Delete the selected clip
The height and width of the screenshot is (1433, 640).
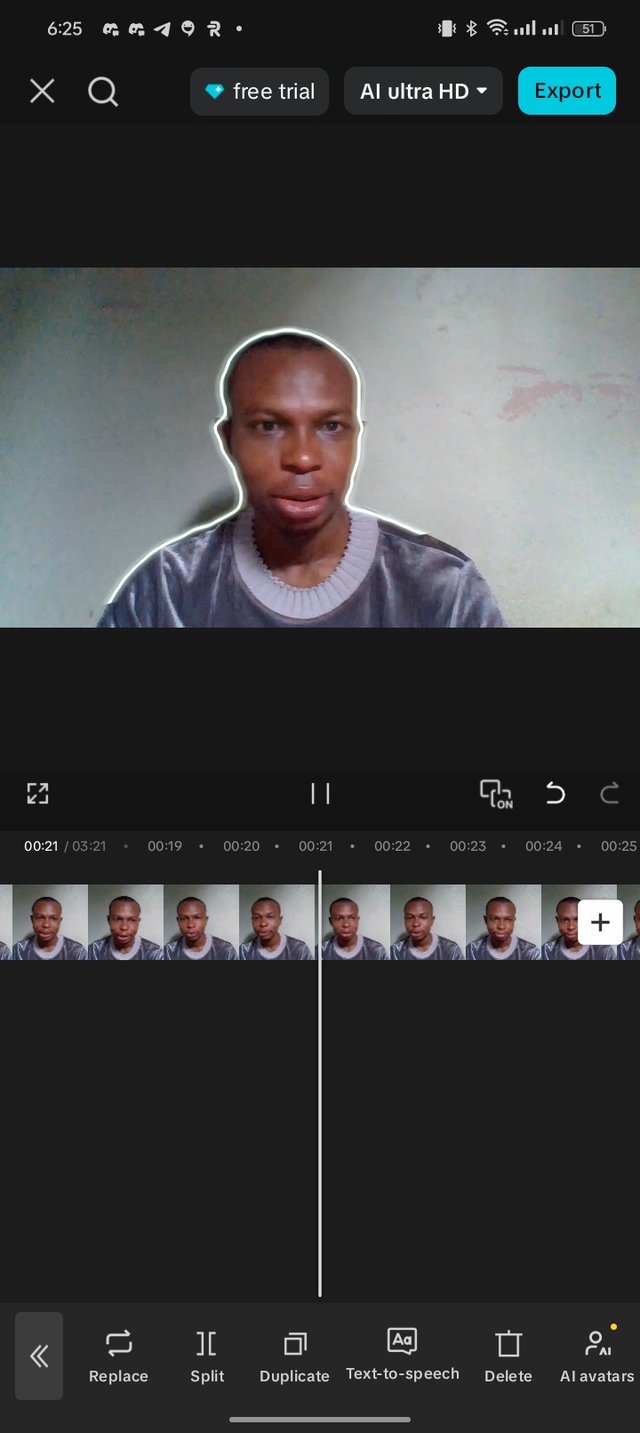508,1356
